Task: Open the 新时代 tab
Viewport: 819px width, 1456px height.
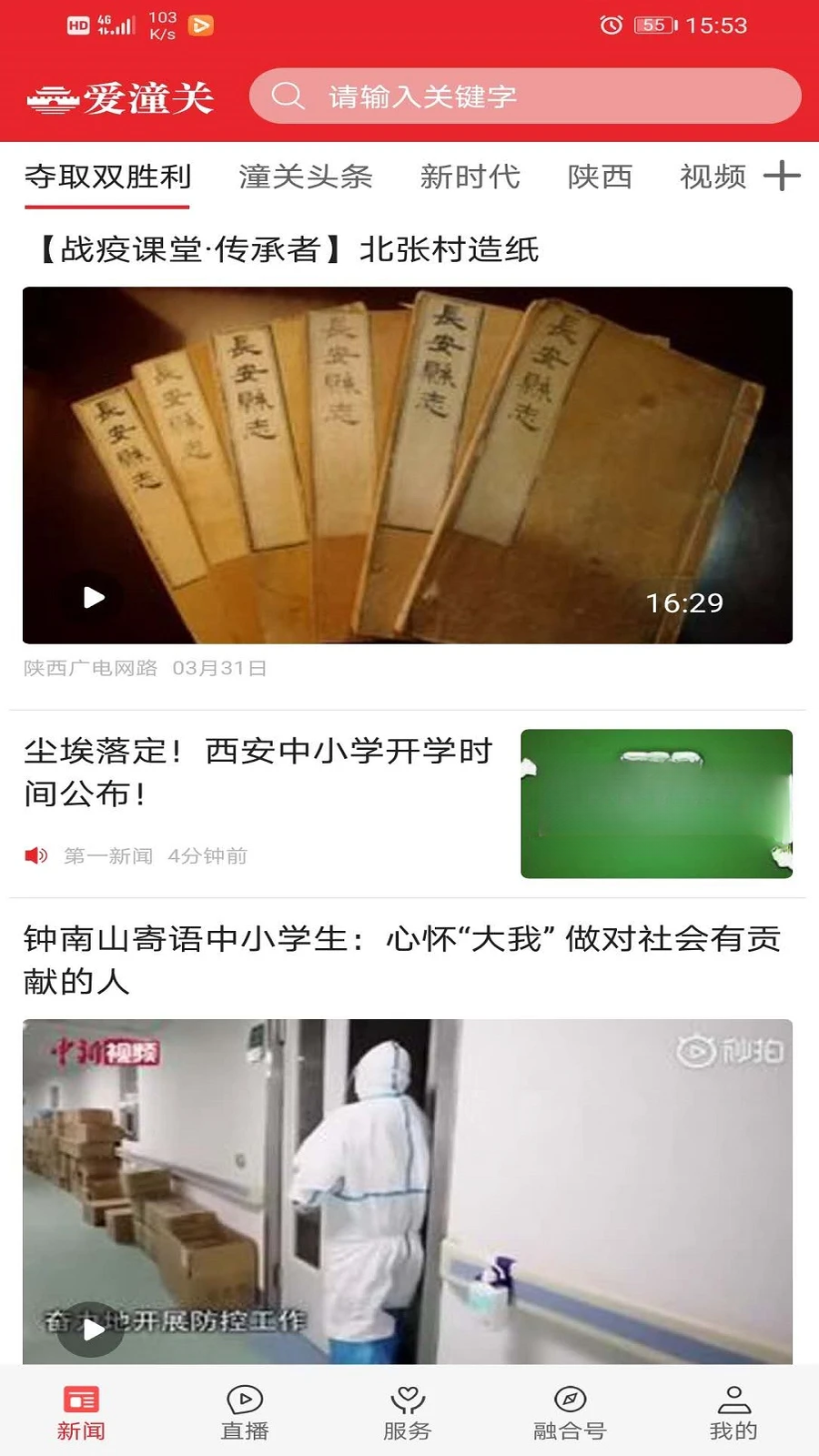Action: pyautogui.click(x=470, y=176)
